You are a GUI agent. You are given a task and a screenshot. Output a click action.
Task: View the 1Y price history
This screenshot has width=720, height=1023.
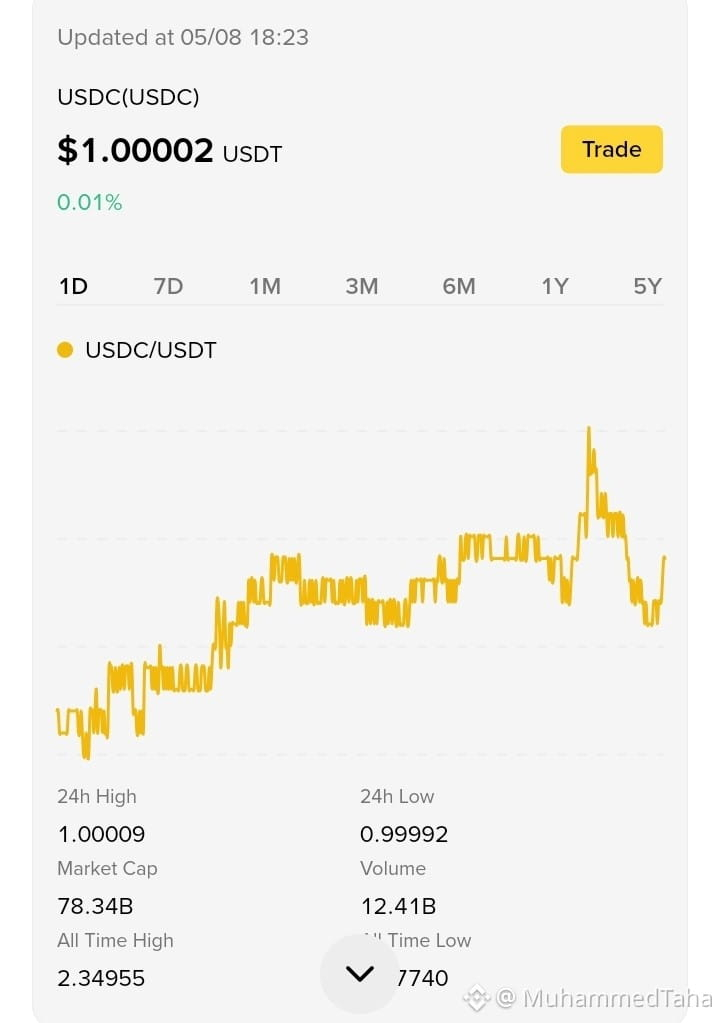pos(555,286)
